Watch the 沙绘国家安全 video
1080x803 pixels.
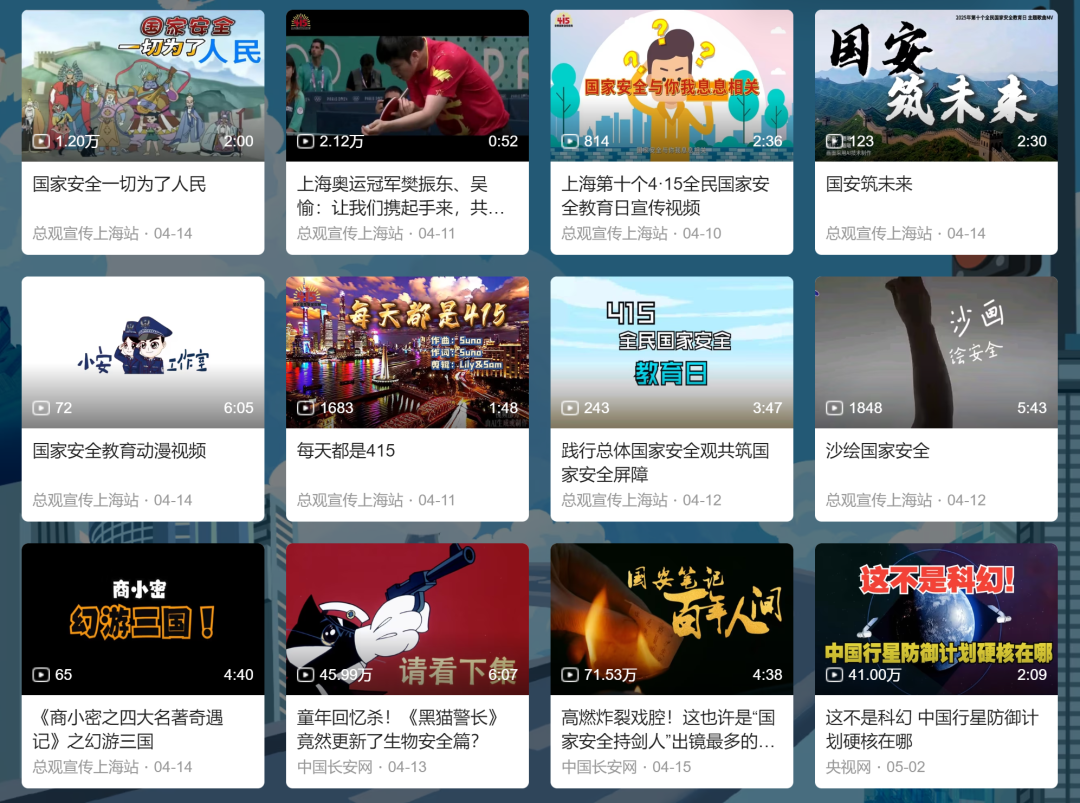point(936,352)
